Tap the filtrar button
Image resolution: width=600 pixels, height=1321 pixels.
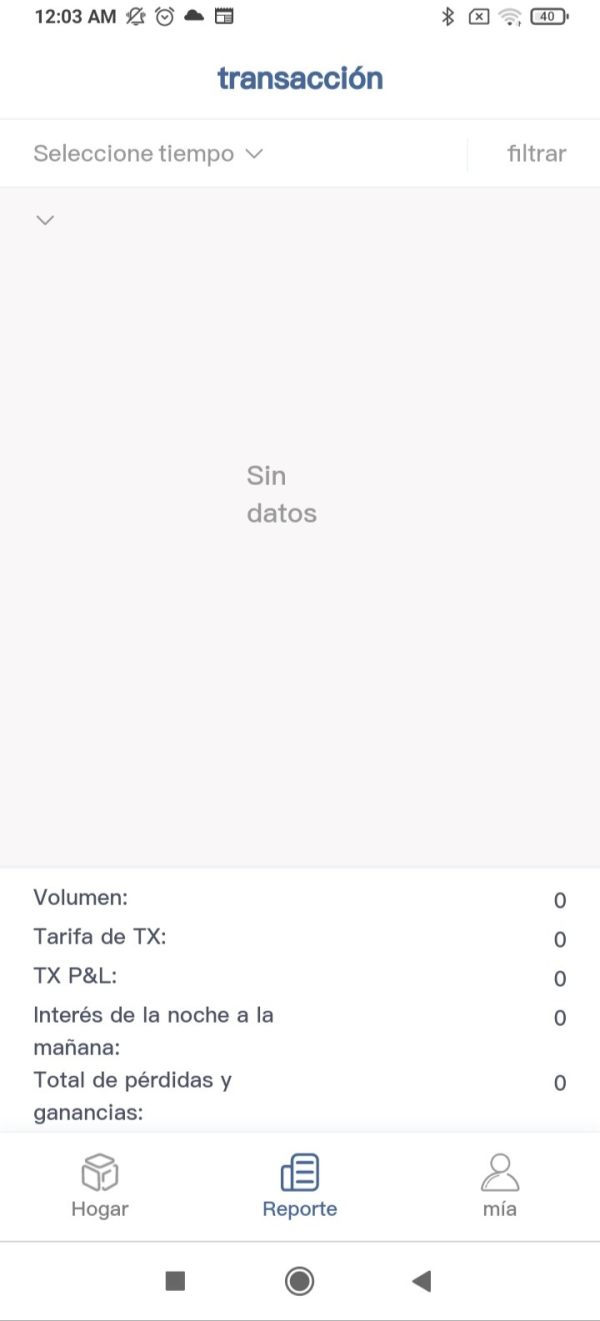536,153
